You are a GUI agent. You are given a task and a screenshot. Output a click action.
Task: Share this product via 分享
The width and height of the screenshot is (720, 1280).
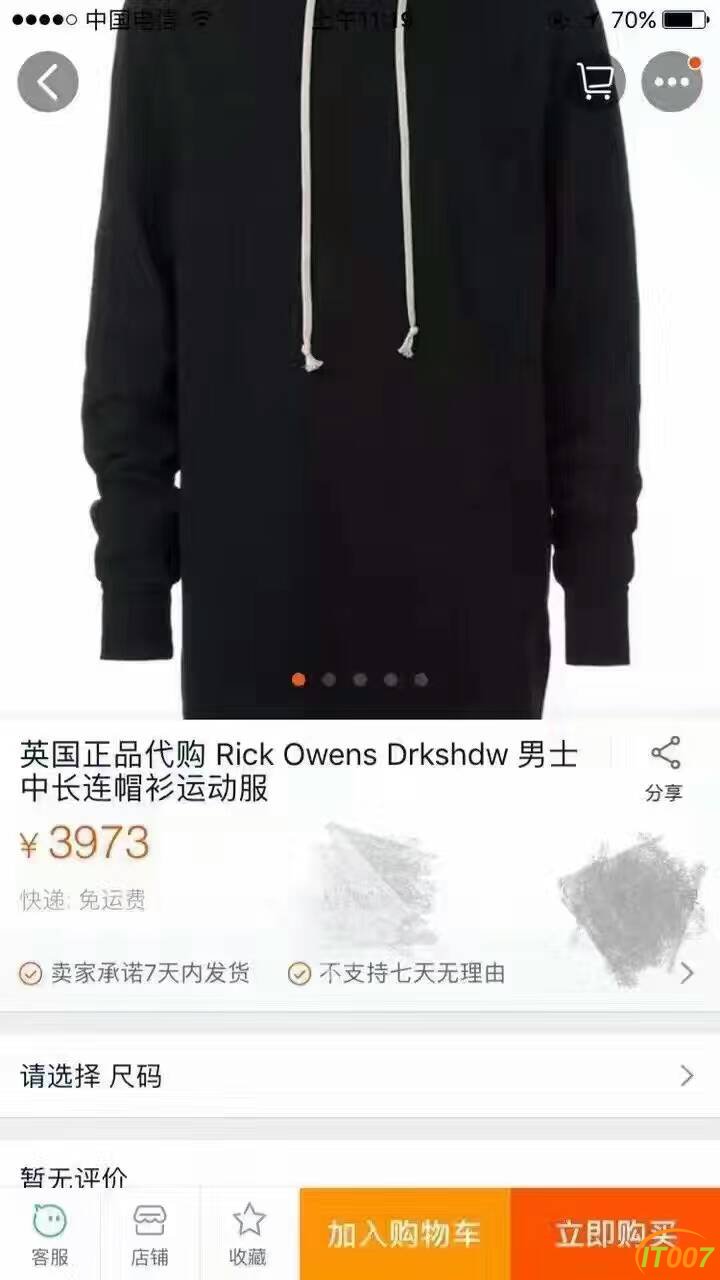click(664, 770)
